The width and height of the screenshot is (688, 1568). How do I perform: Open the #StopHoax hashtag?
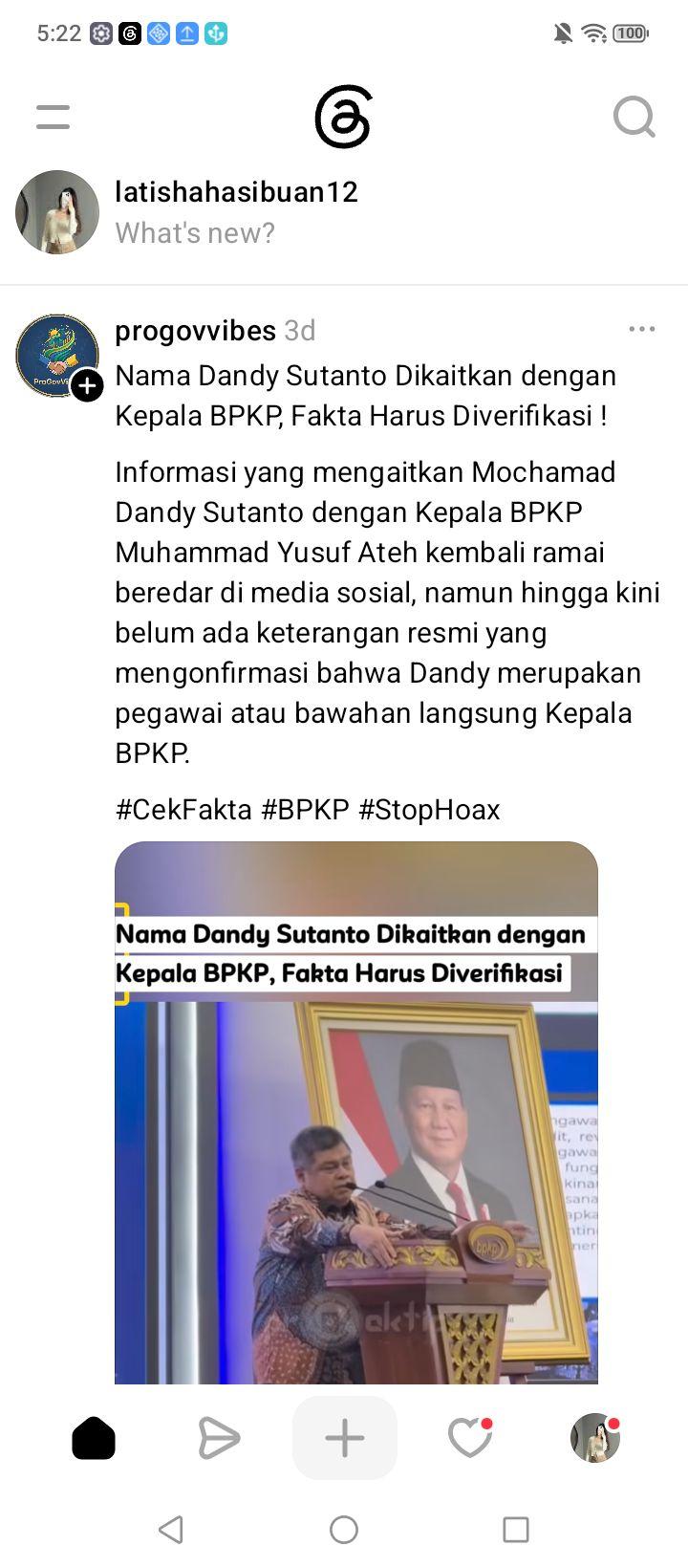tap(429, 810)
